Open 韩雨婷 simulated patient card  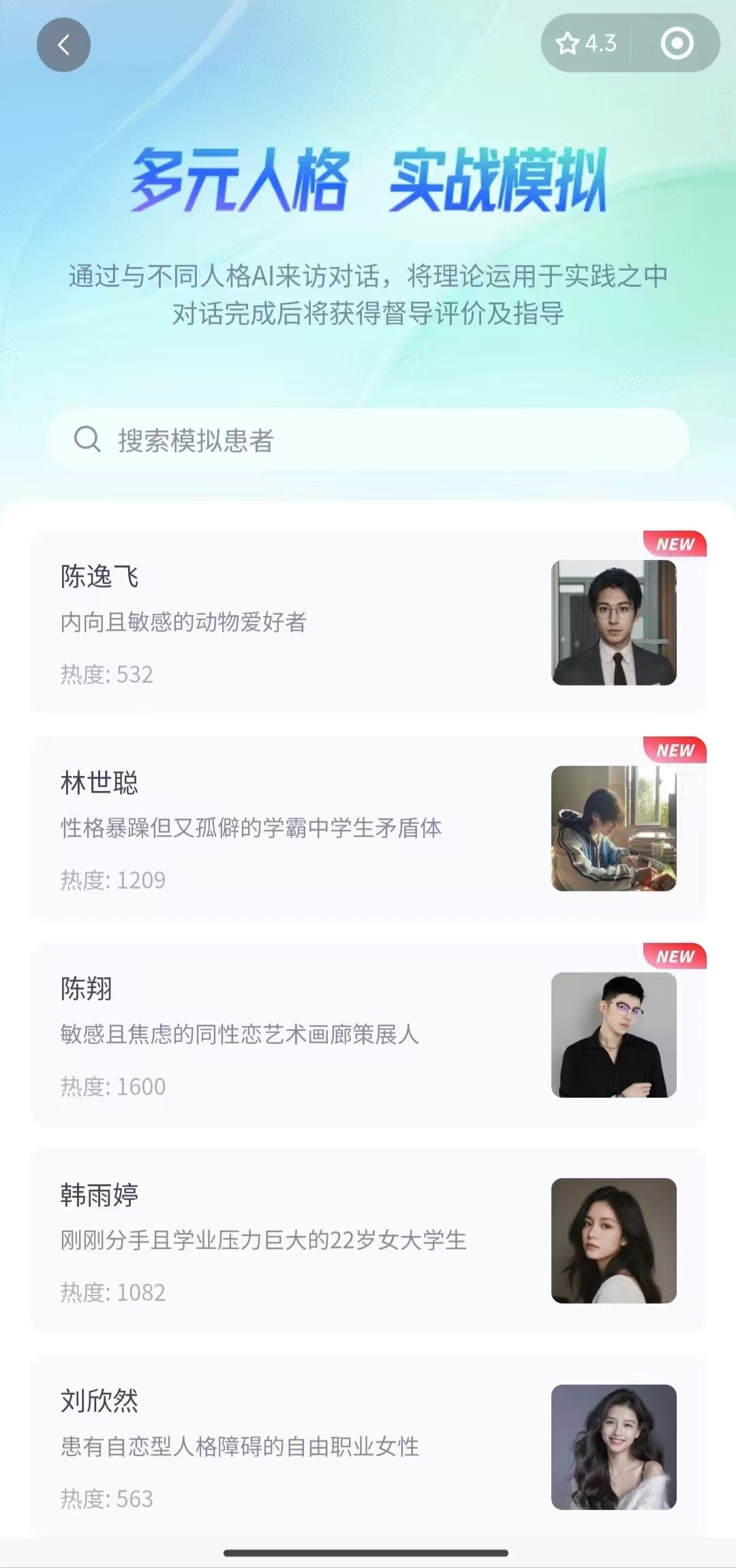click(368, 1240)
